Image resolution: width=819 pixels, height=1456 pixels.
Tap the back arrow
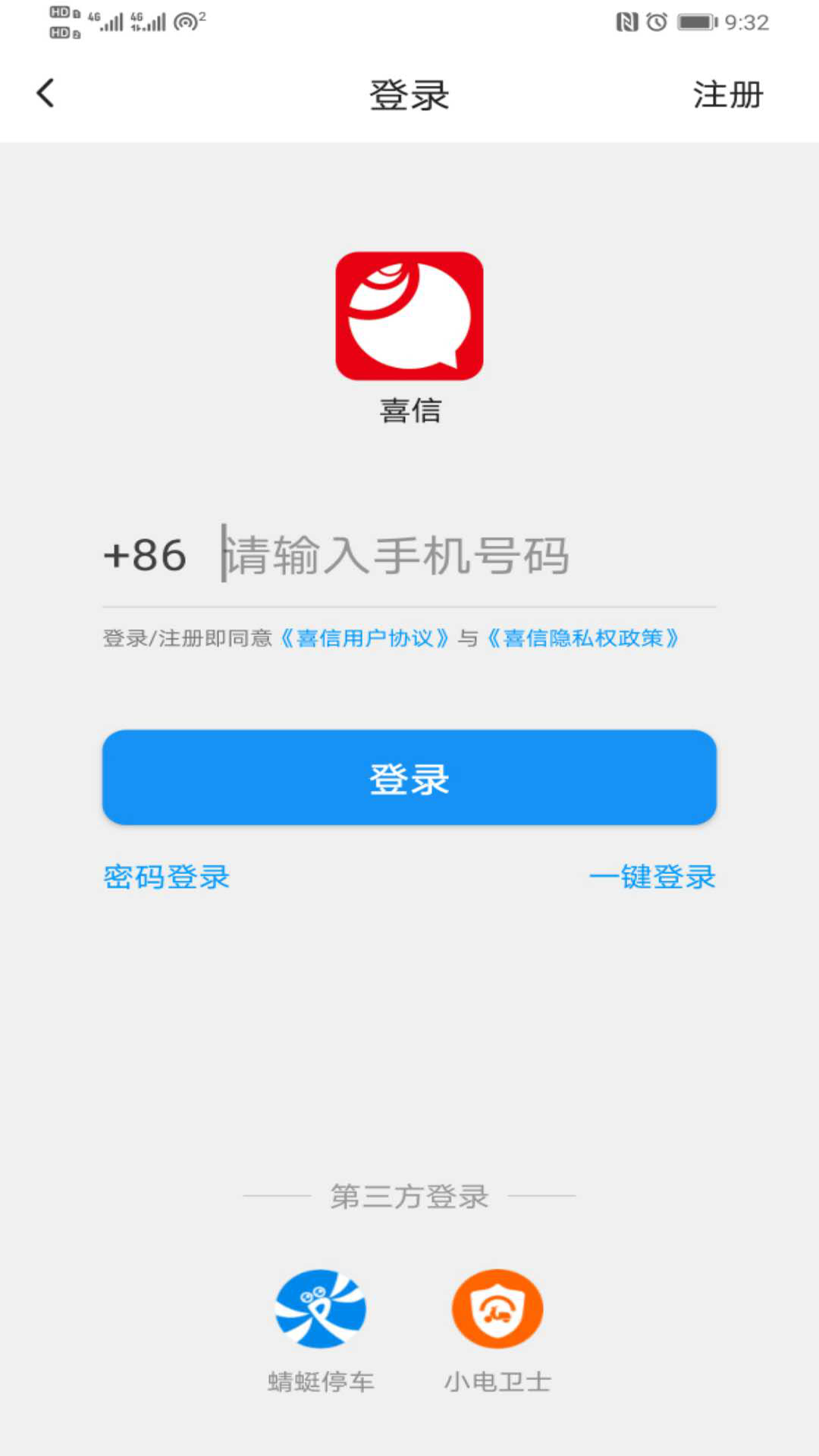(45, 93)
